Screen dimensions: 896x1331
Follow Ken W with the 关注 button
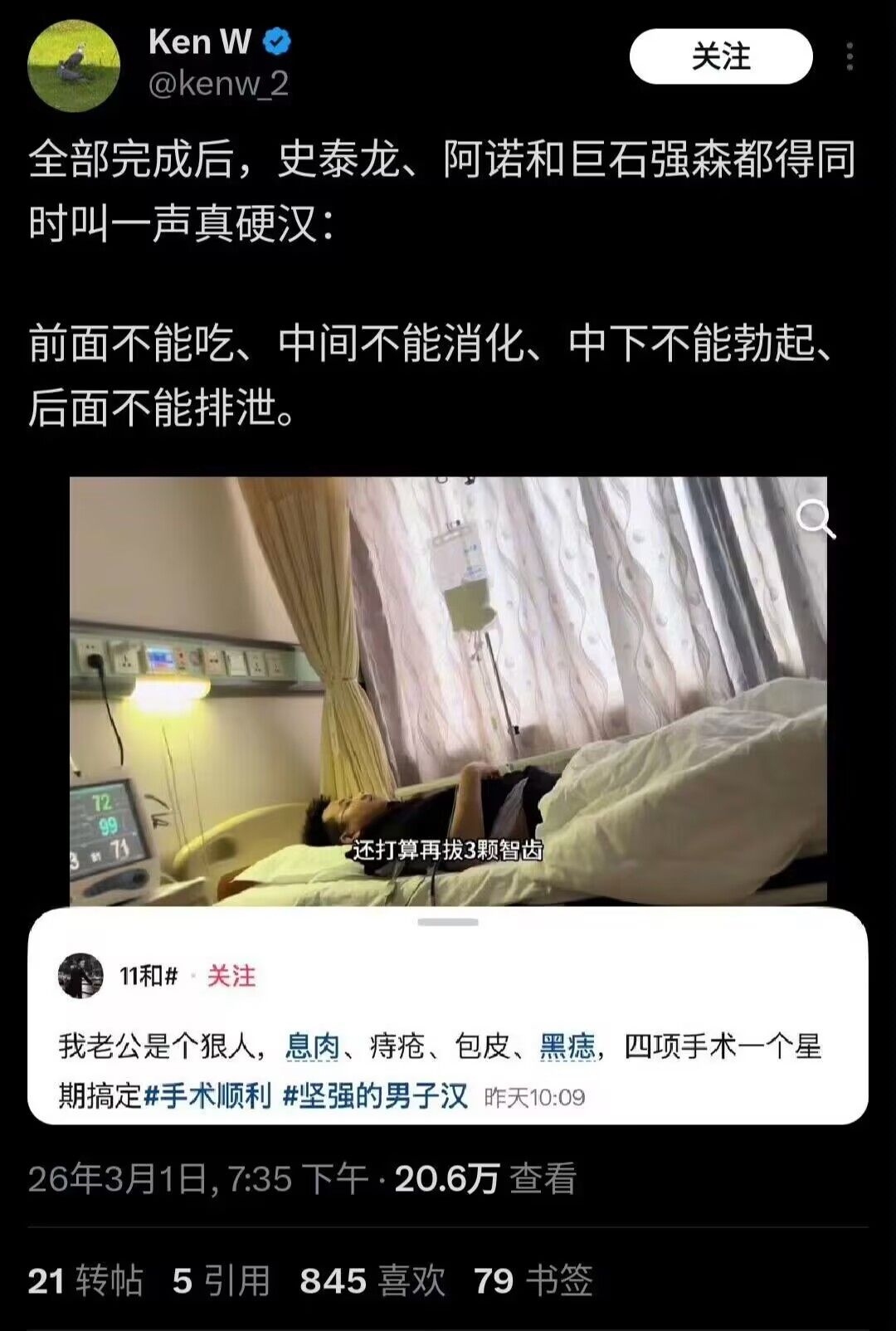click(720, 56)
